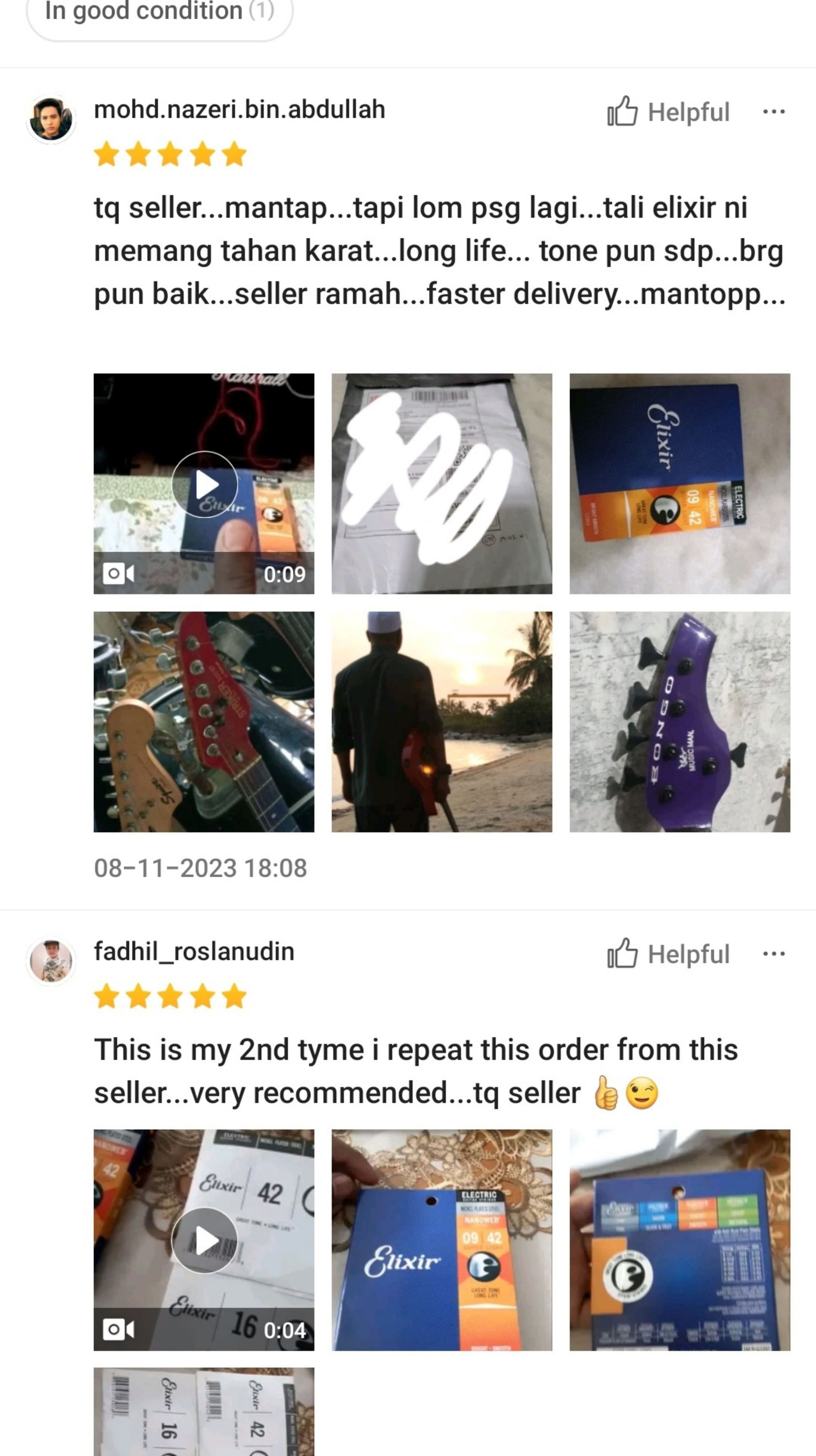816x1456 pixels.
Task: View the sunset beach photo
Action: [442, 722]
